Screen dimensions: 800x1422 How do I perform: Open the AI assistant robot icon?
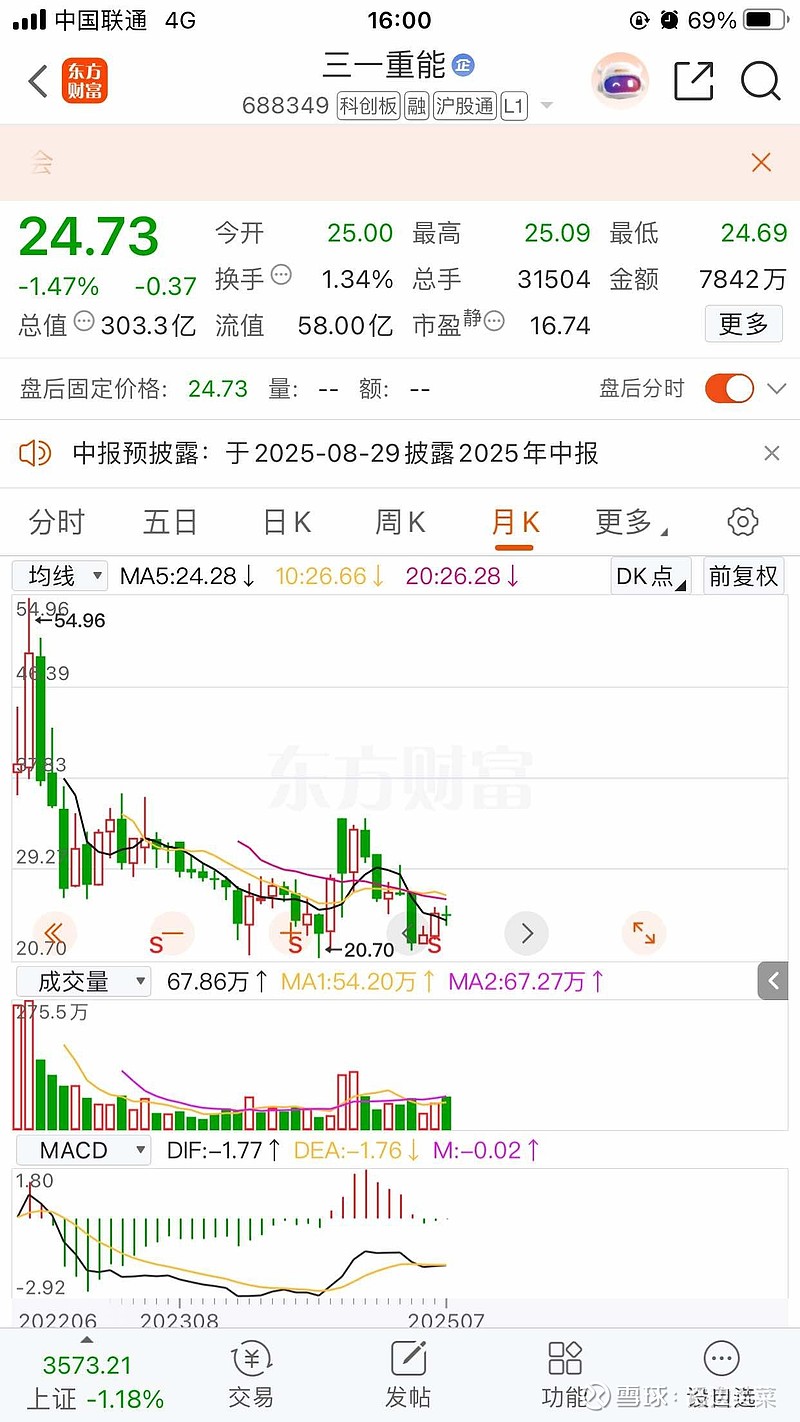coord(620,81)
